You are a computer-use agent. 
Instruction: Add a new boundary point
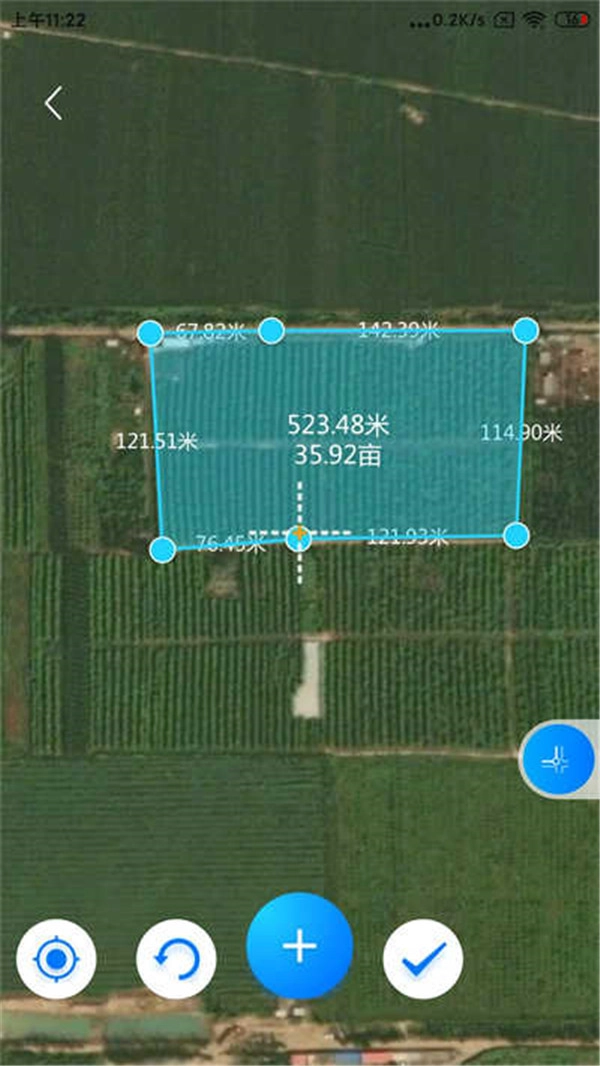tap(299, 946)
